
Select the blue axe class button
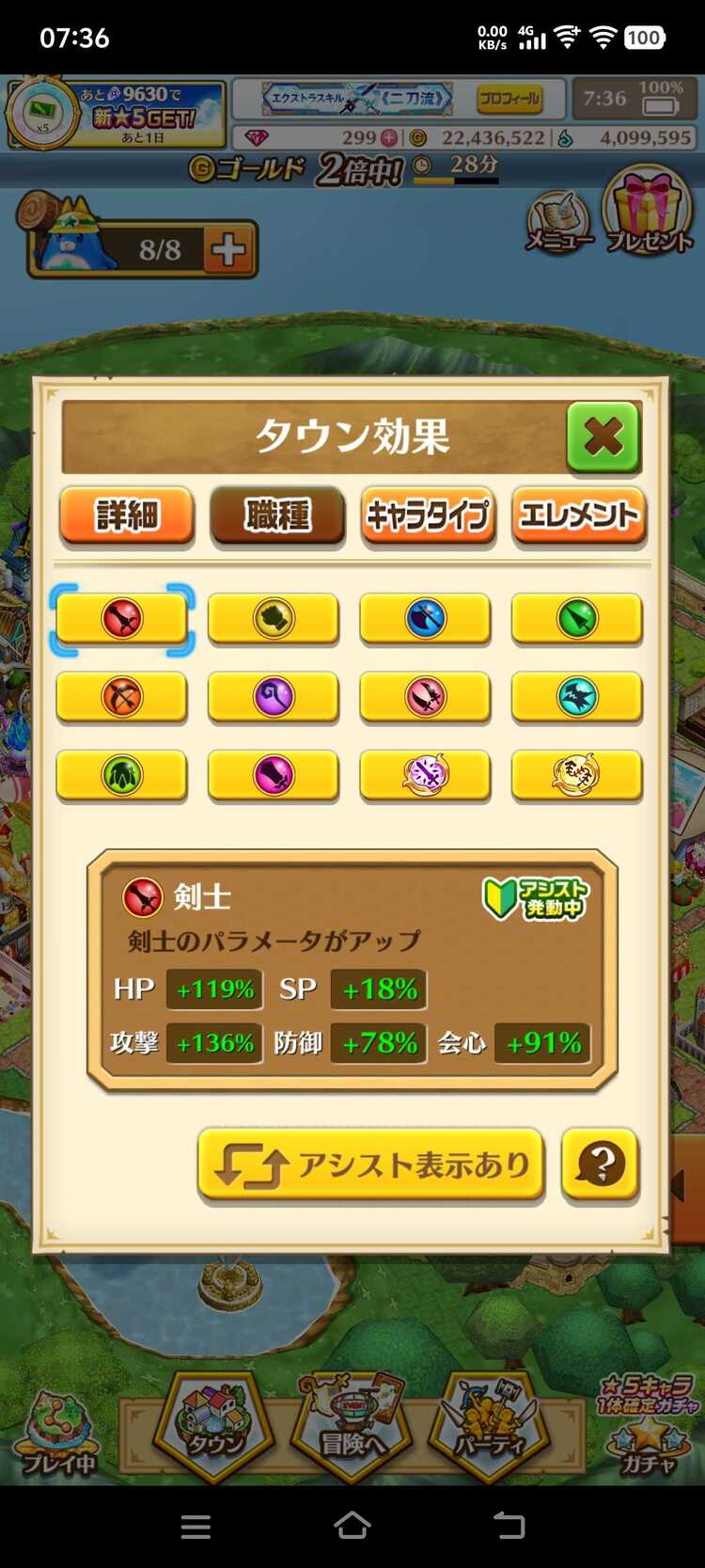click(425, 619)
